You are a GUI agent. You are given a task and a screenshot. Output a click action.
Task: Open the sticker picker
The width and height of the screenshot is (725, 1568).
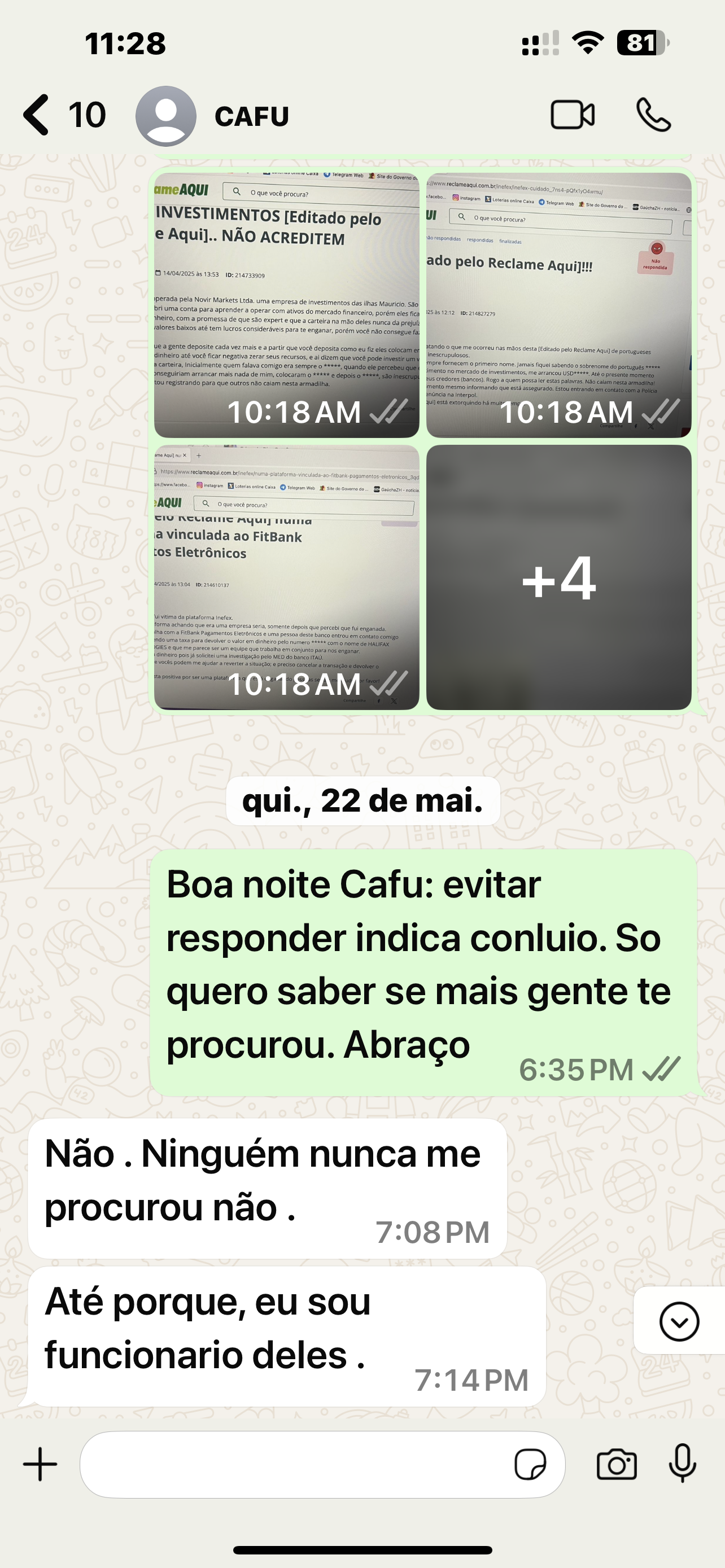coord(530,1464)
